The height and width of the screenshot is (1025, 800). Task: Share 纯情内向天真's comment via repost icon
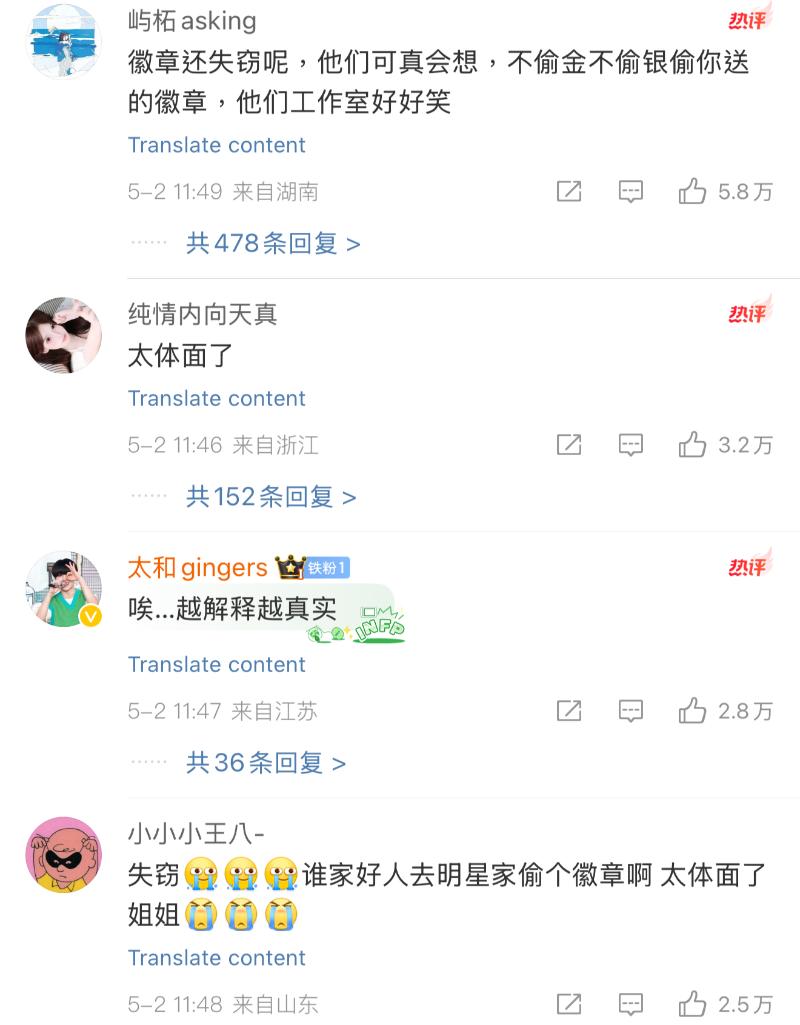[x=569, y=445]
